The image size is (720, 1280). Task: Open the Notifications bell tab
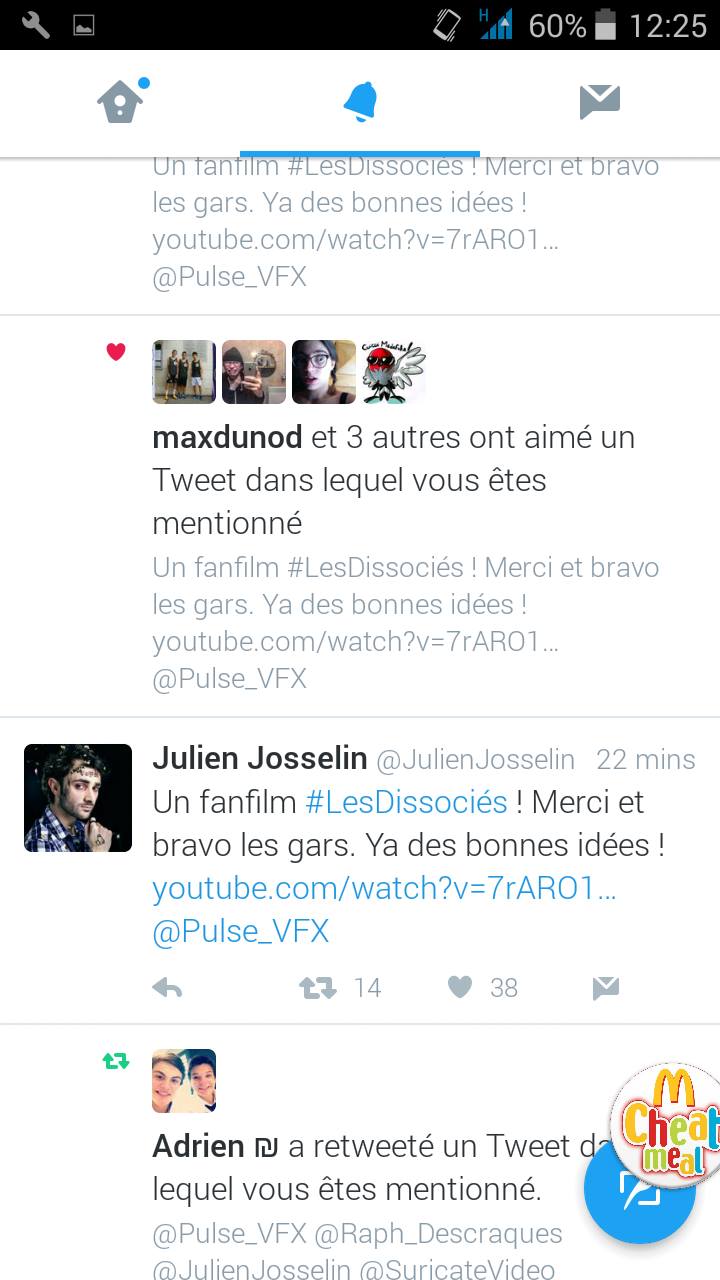(x=360, y=102)
